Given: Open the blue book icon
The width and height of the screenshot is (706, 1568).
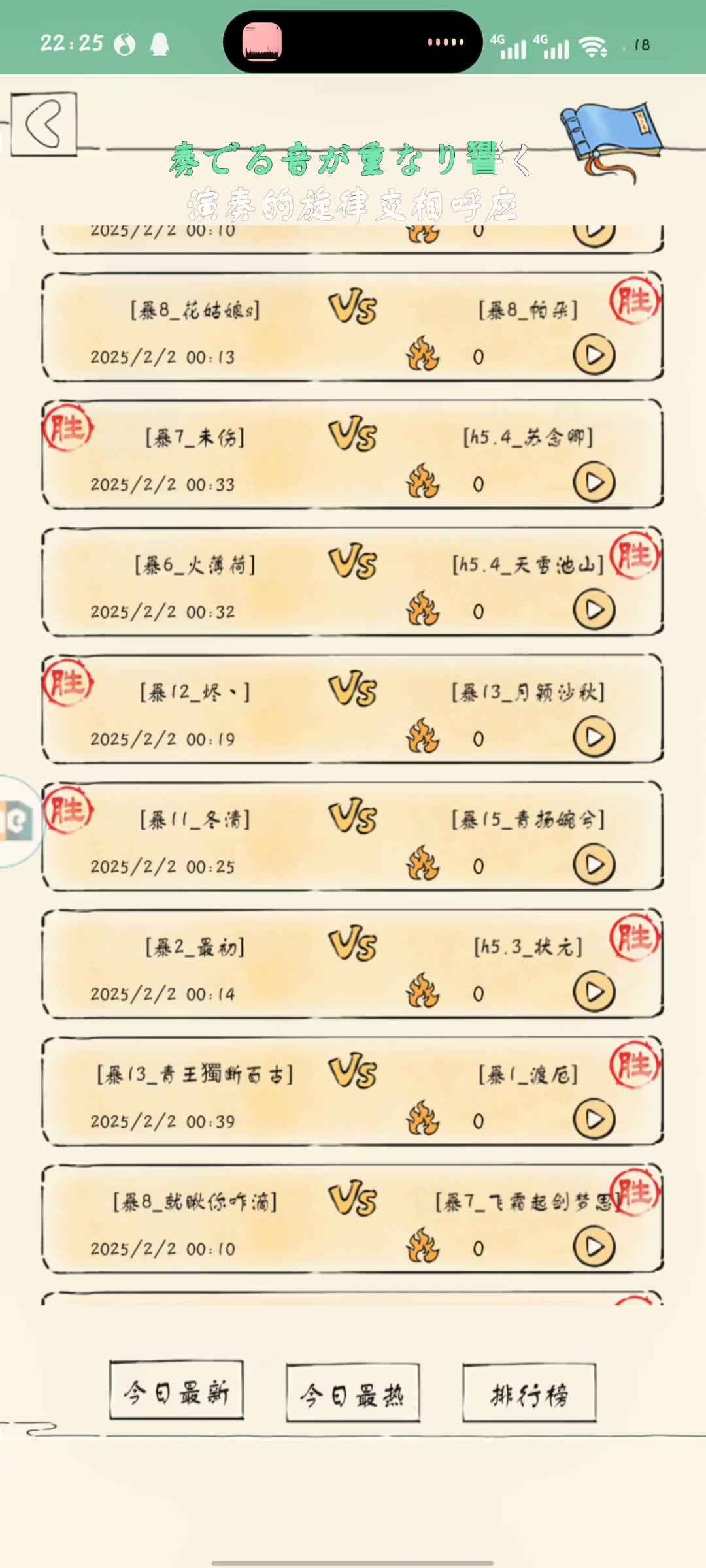Looking at the screenshot, I should point(611,139).
